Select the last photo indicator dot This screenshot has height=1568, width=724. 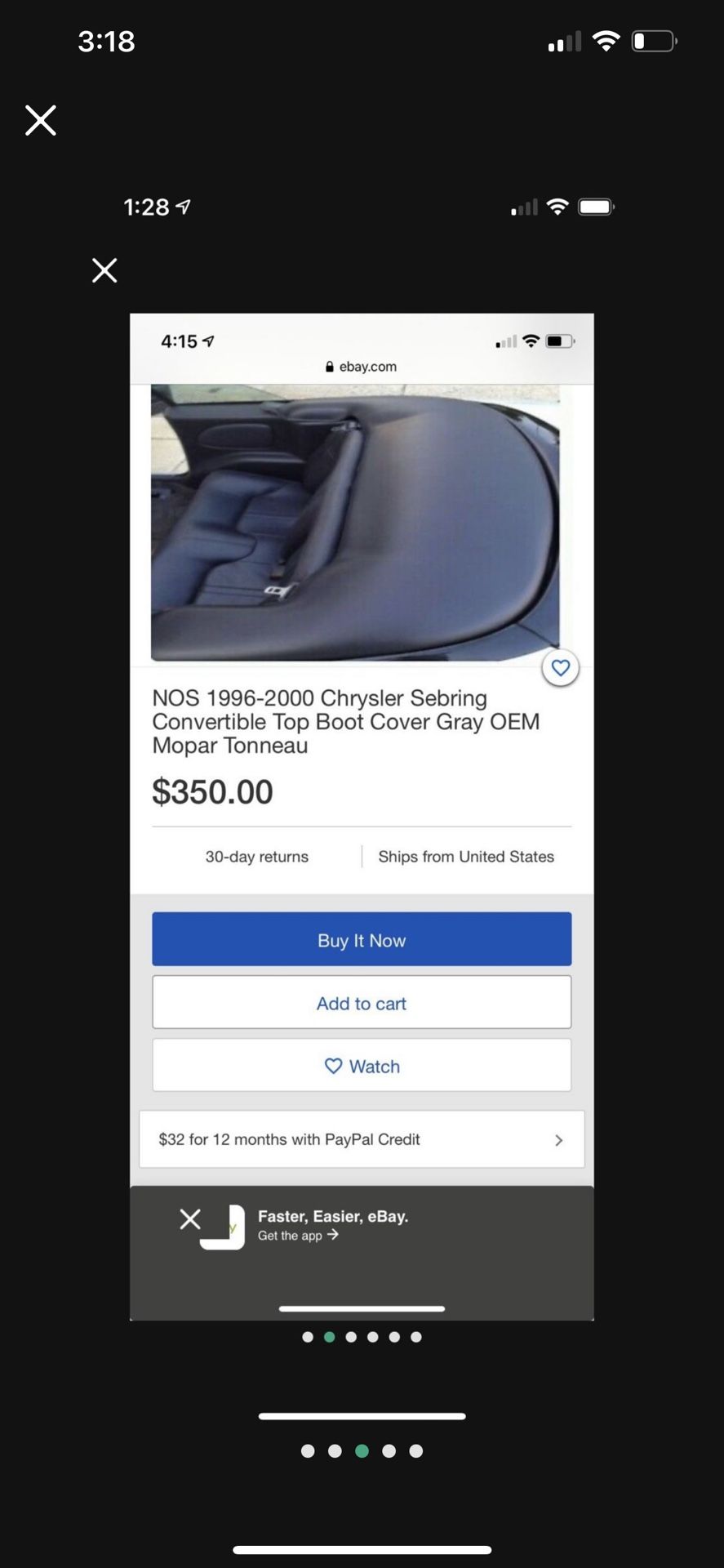(416, 1451)
